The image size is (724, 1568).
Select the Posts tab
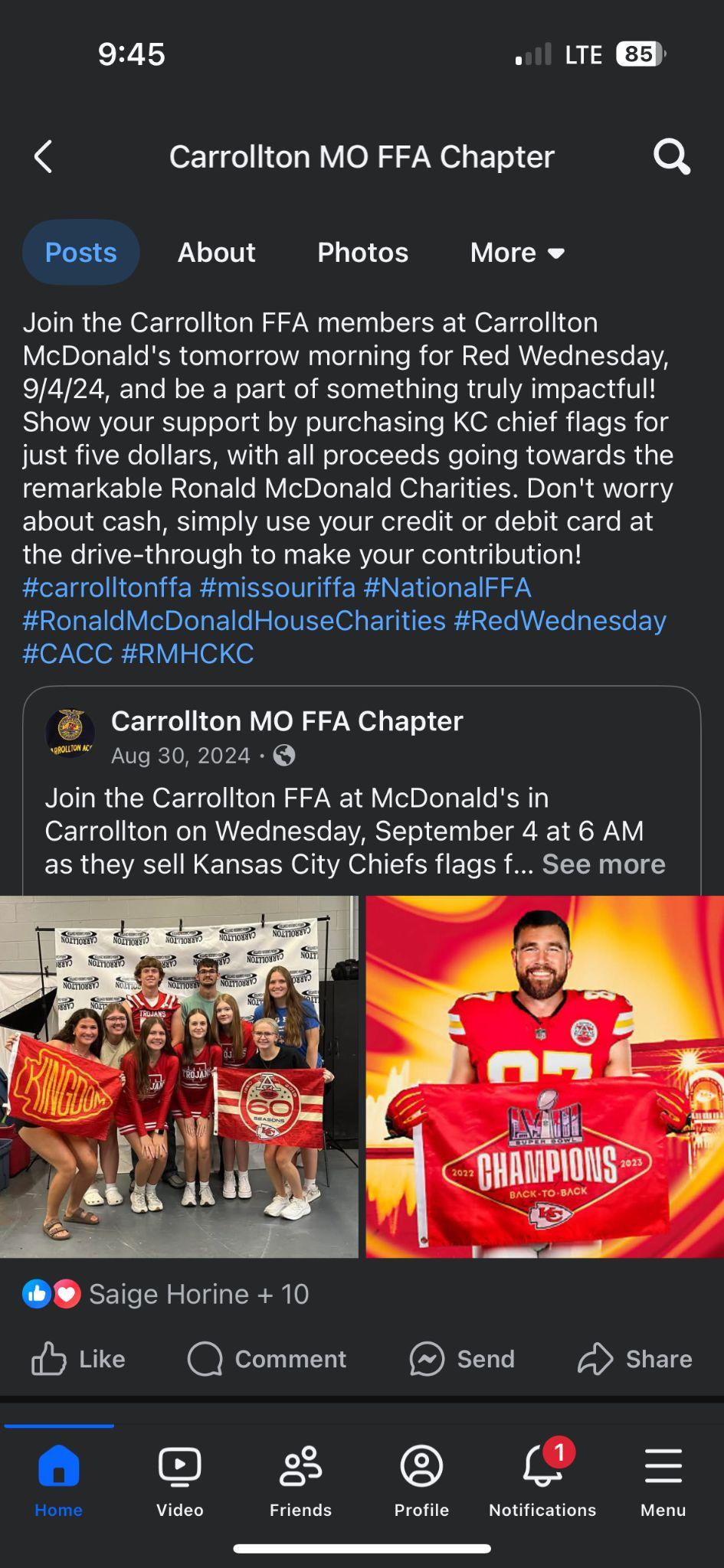pos(80,253)
